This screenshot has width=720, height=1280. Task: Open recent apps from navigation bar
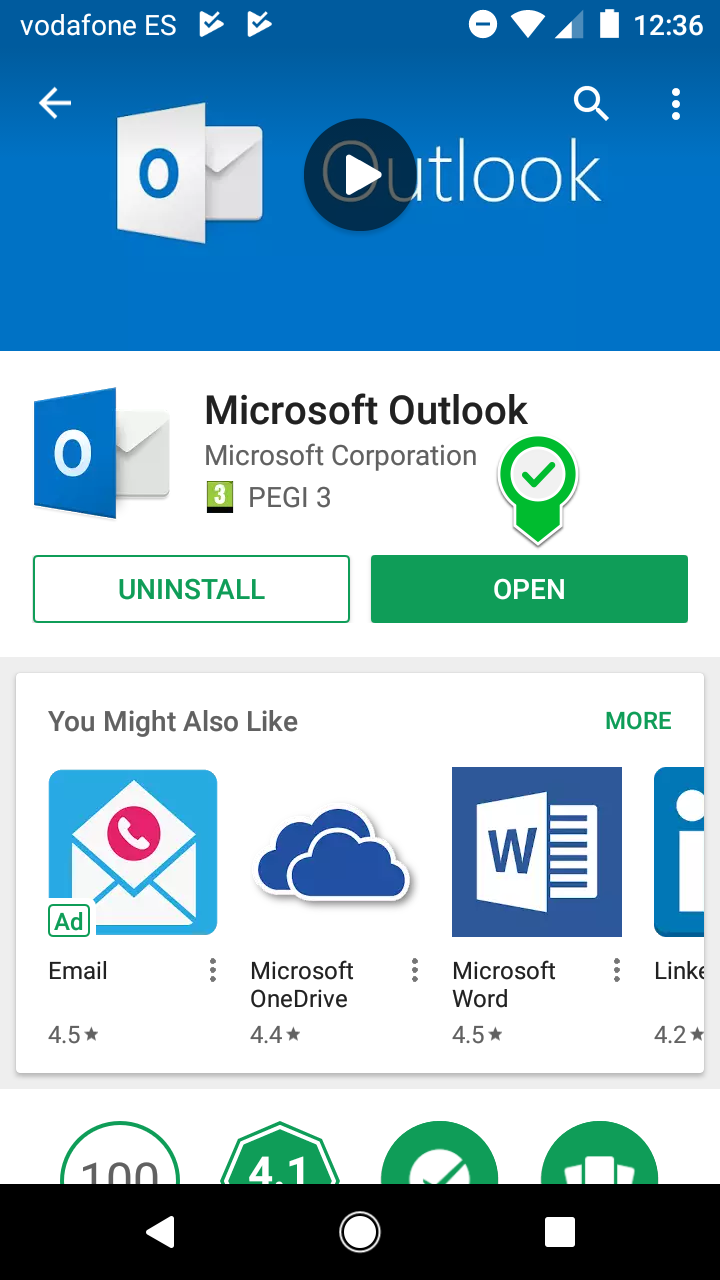click(559, 1232)
